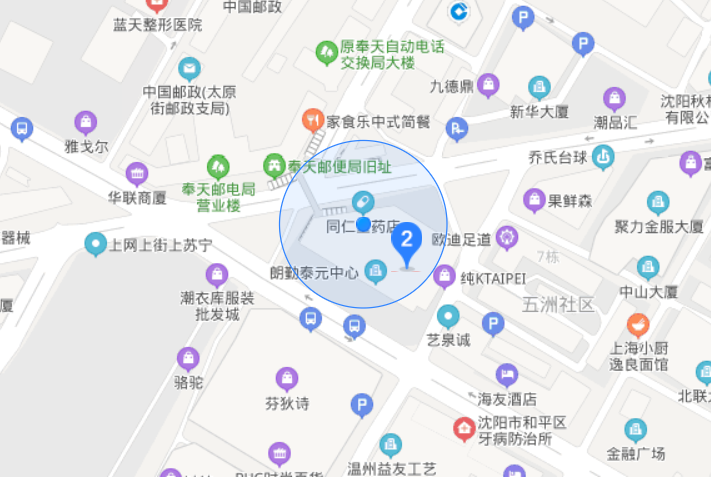Open the 中国邮政(太原街邮政支局) marker
The width and height of the screenshot is (711, 477).
coord(189,69)
